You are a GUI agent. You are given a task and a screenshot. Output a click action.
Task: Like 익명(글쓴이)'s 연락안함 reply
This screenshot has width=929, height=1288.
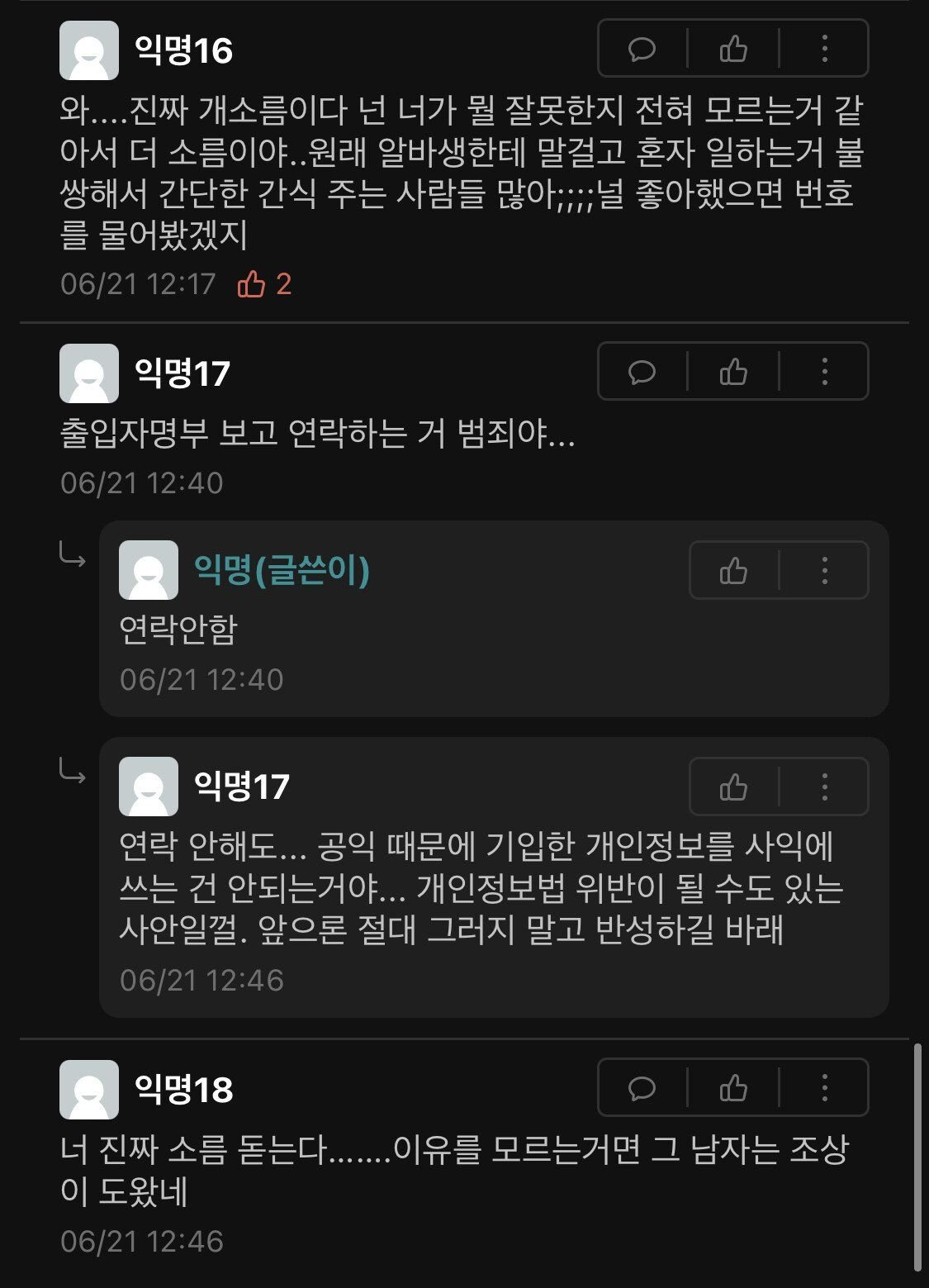(x=733, y=570)
